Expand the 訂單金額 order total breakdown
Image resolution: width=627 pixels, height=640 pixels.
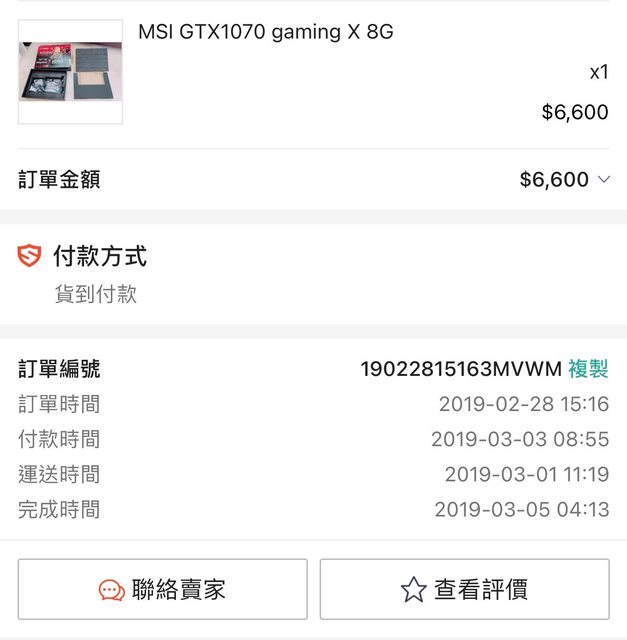click(x=603, y=180)
